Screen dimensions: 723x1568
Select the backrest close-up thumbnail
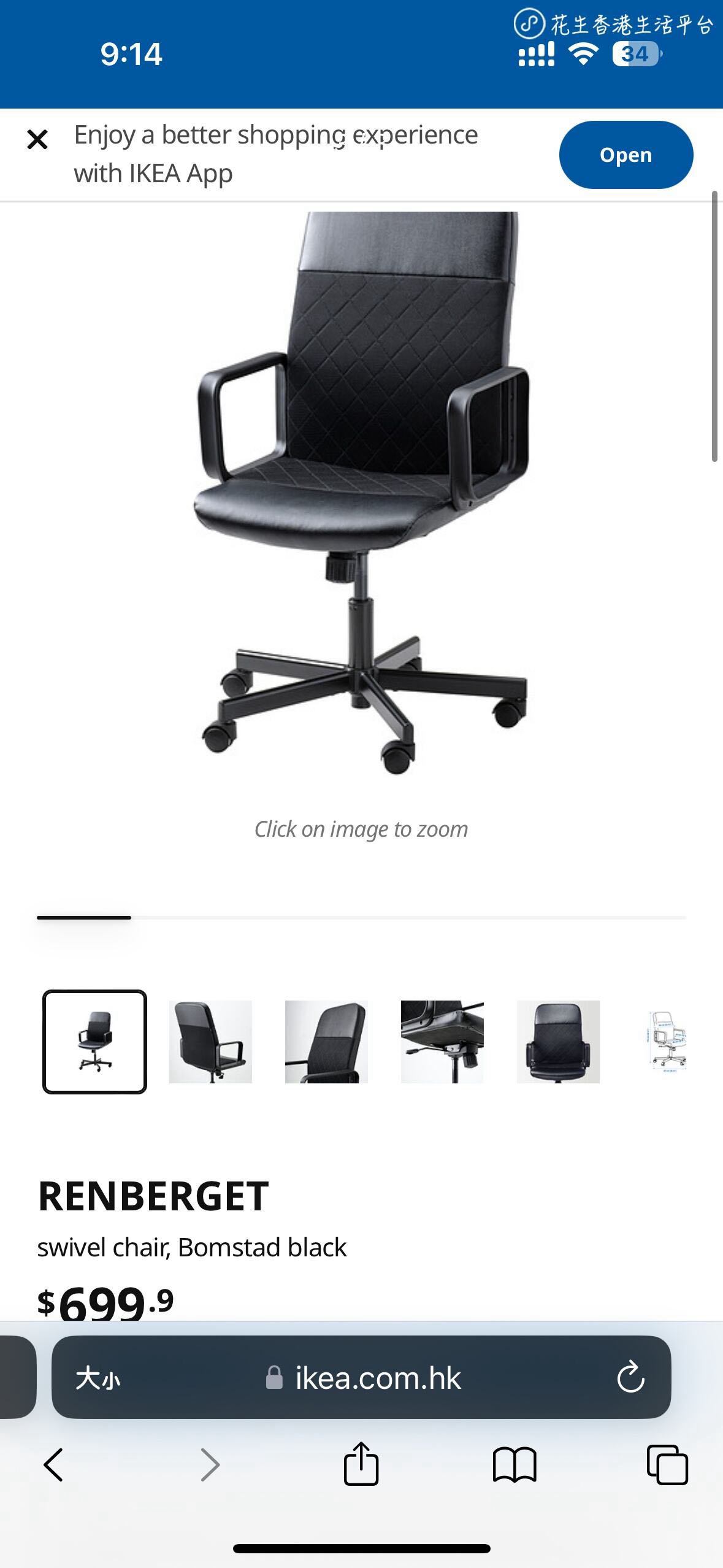tap(326, 1042)
